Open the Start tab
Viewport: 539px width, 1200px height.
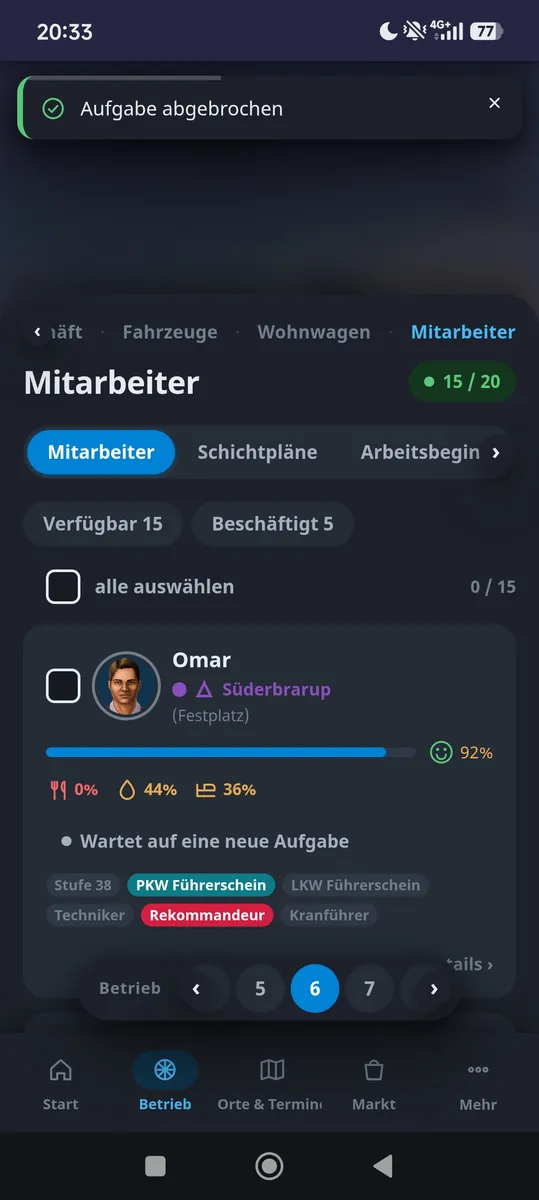tap(60, 1084)
